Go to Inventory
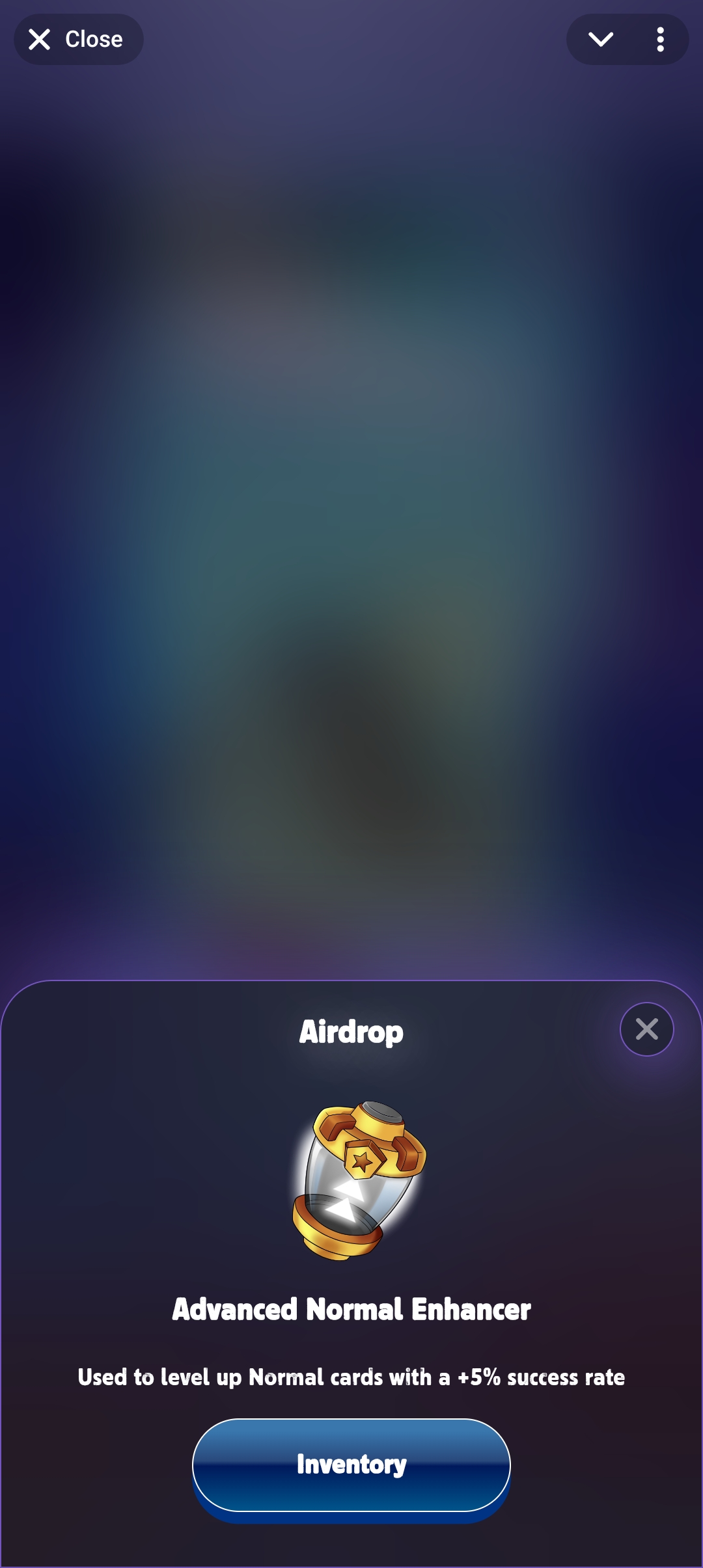Screen dimensions: 703x1568 coord(351,1465)
